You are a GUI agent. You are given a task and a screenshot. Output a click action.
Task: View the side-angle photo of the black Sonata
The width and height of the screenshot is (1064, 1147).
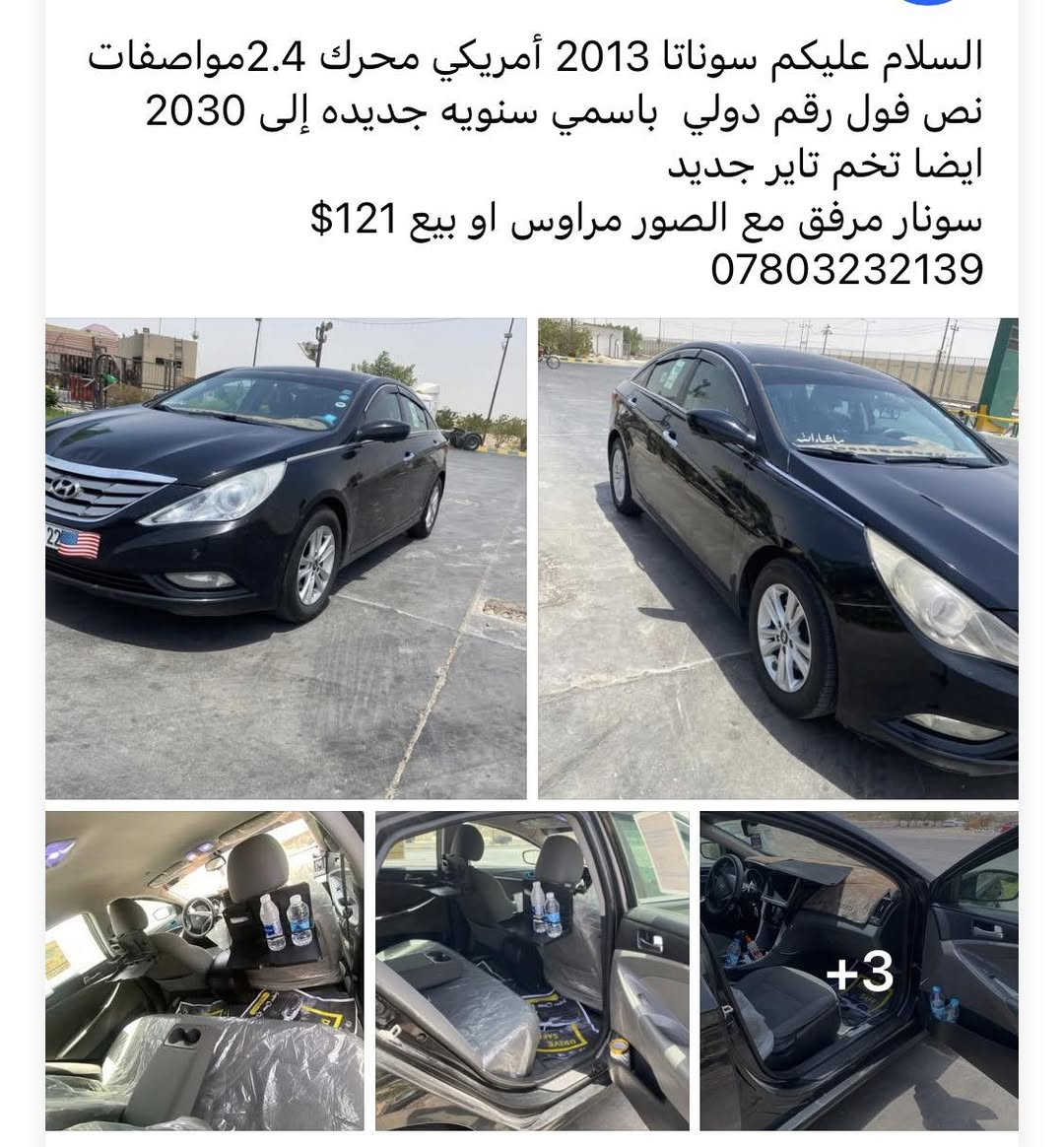click(778, 558)
